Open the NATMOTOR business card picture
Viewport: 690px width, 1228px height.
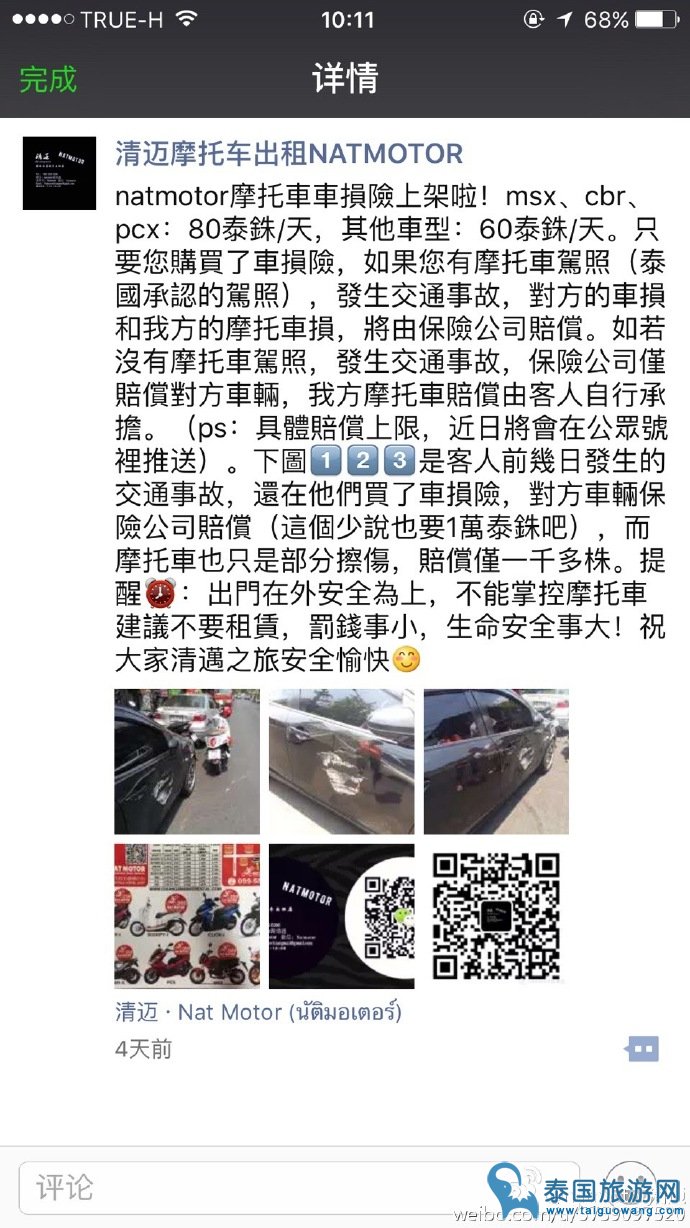(x=341, y=916)
